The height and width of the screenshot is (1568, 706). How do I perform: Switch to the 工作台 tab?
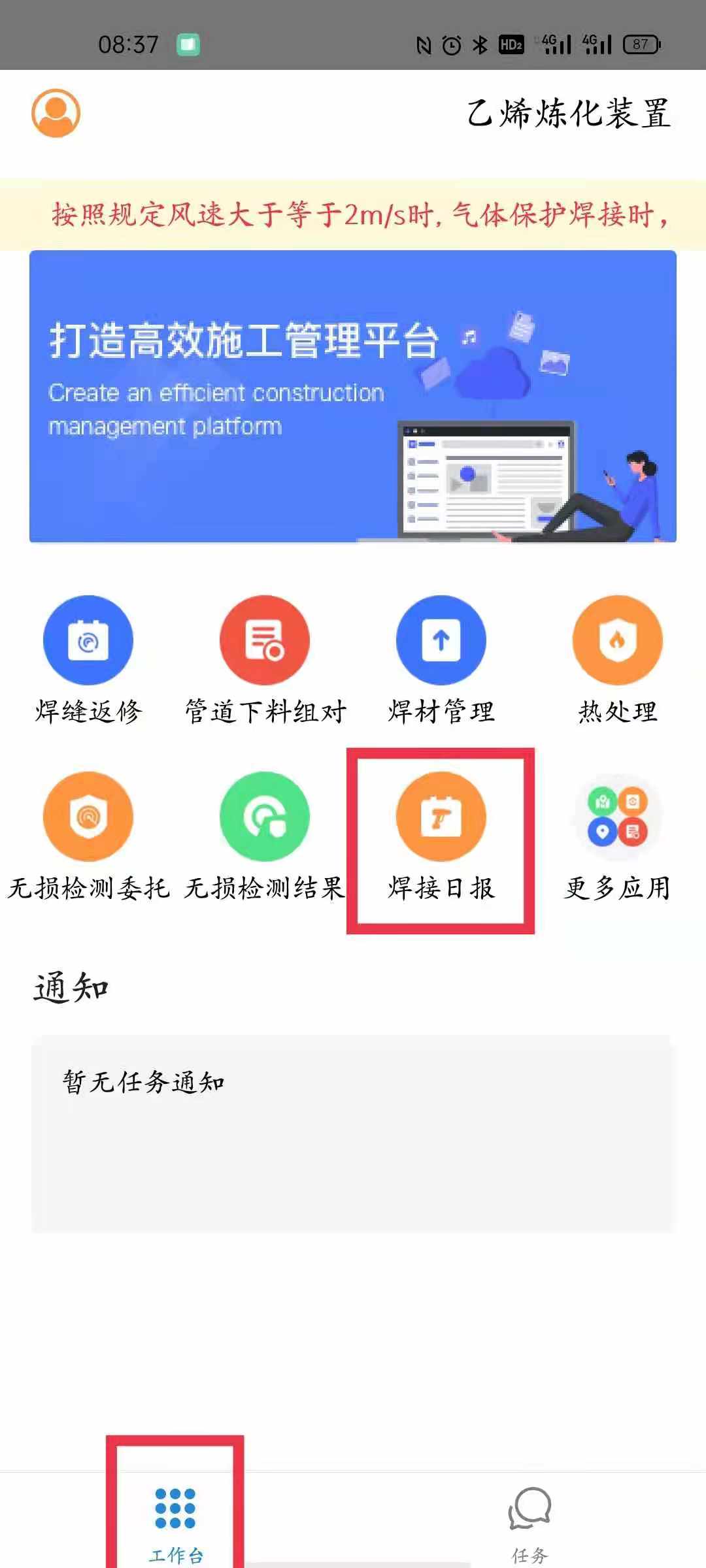coord(175,1519)
